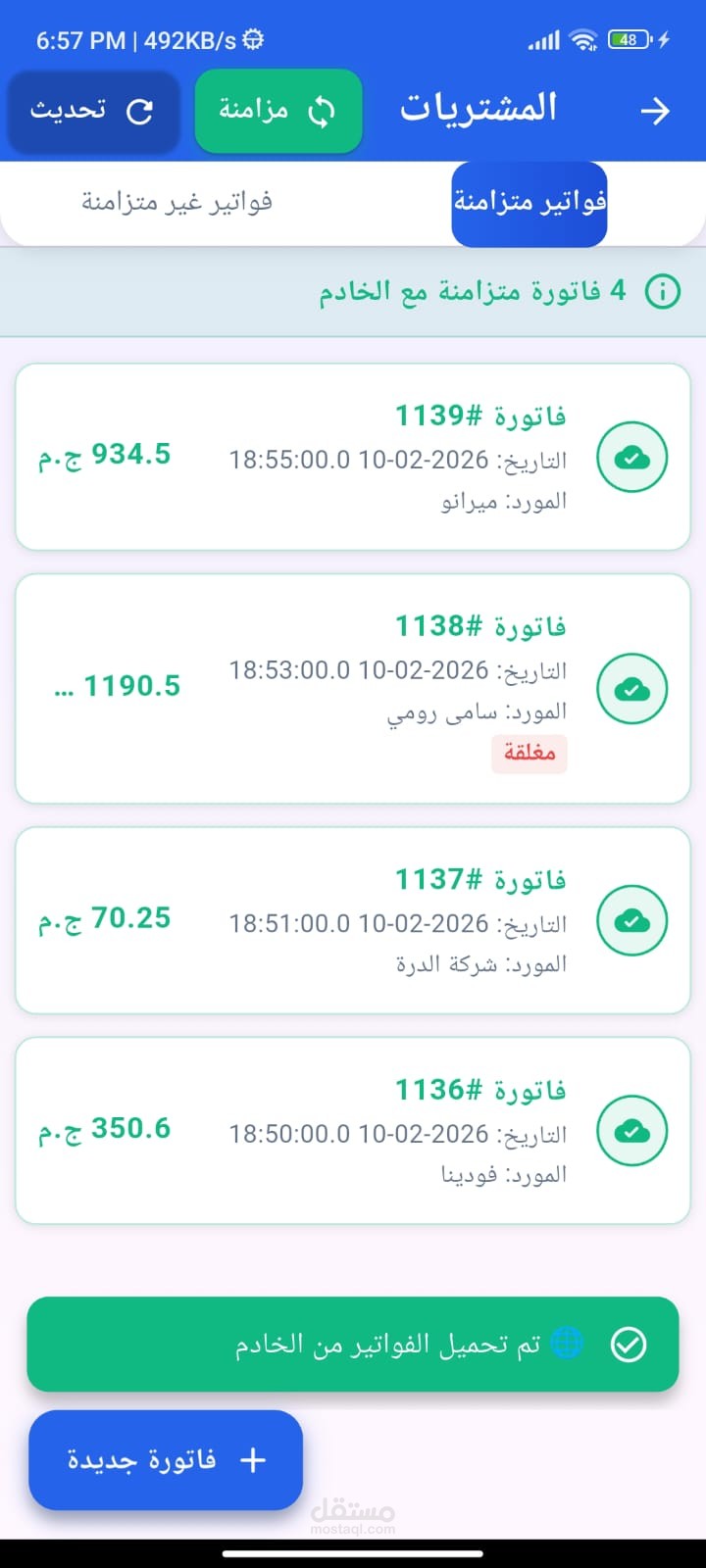View invoice #1137 from شركة الدرة
Viewport: 706px width, 1568px height.
click(x=353, y=920)
